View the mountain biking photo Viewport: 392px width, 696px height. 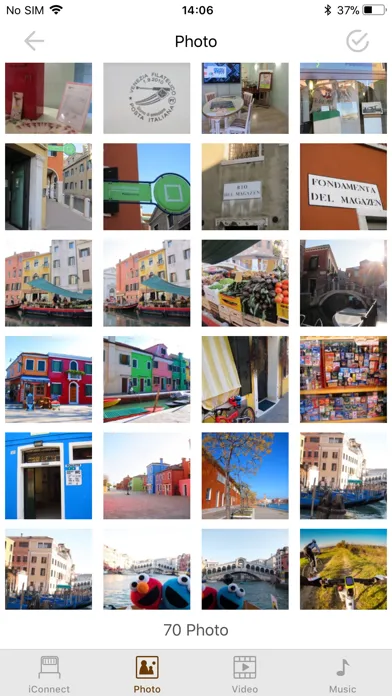(x=343, y=569)
